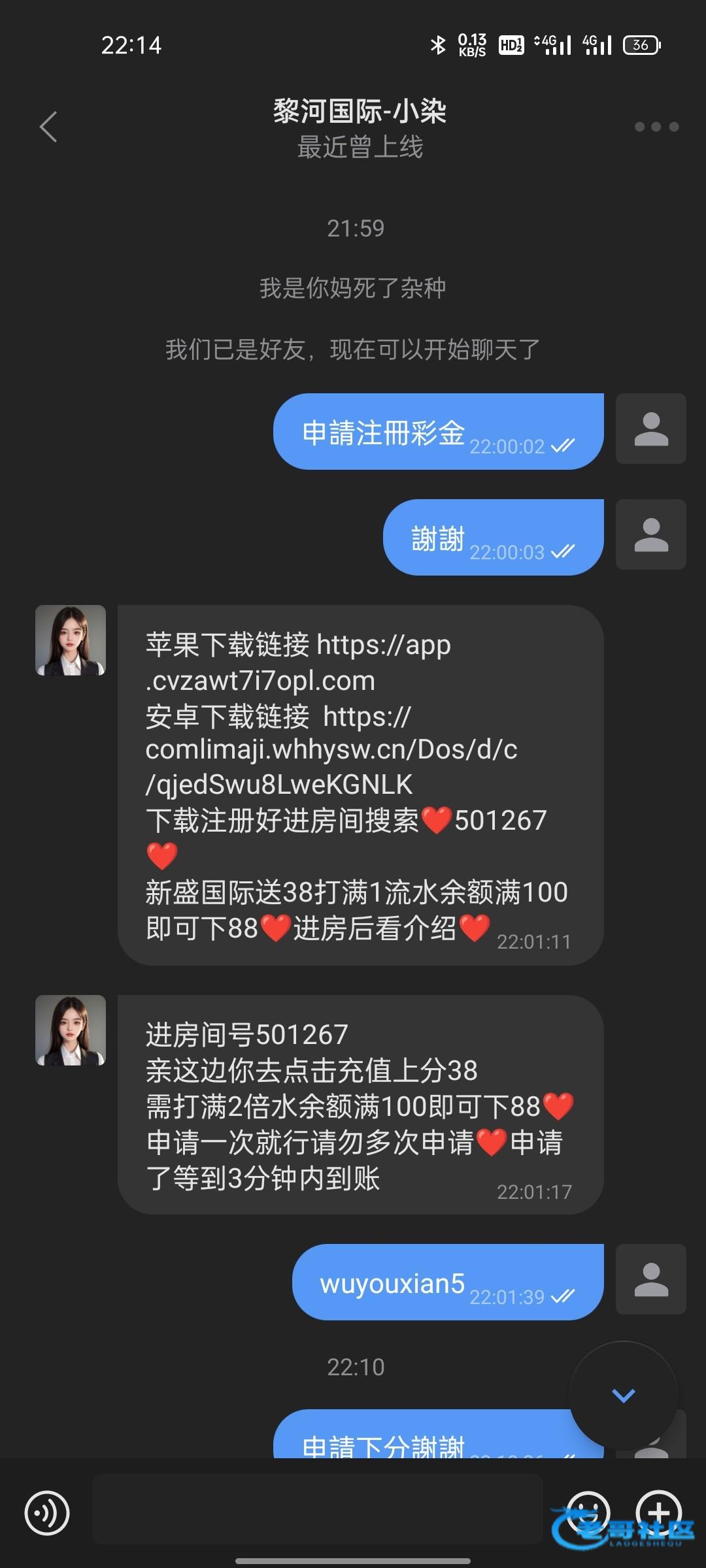Go back from the chat
Screen dimensions: 706x1568
49,127
